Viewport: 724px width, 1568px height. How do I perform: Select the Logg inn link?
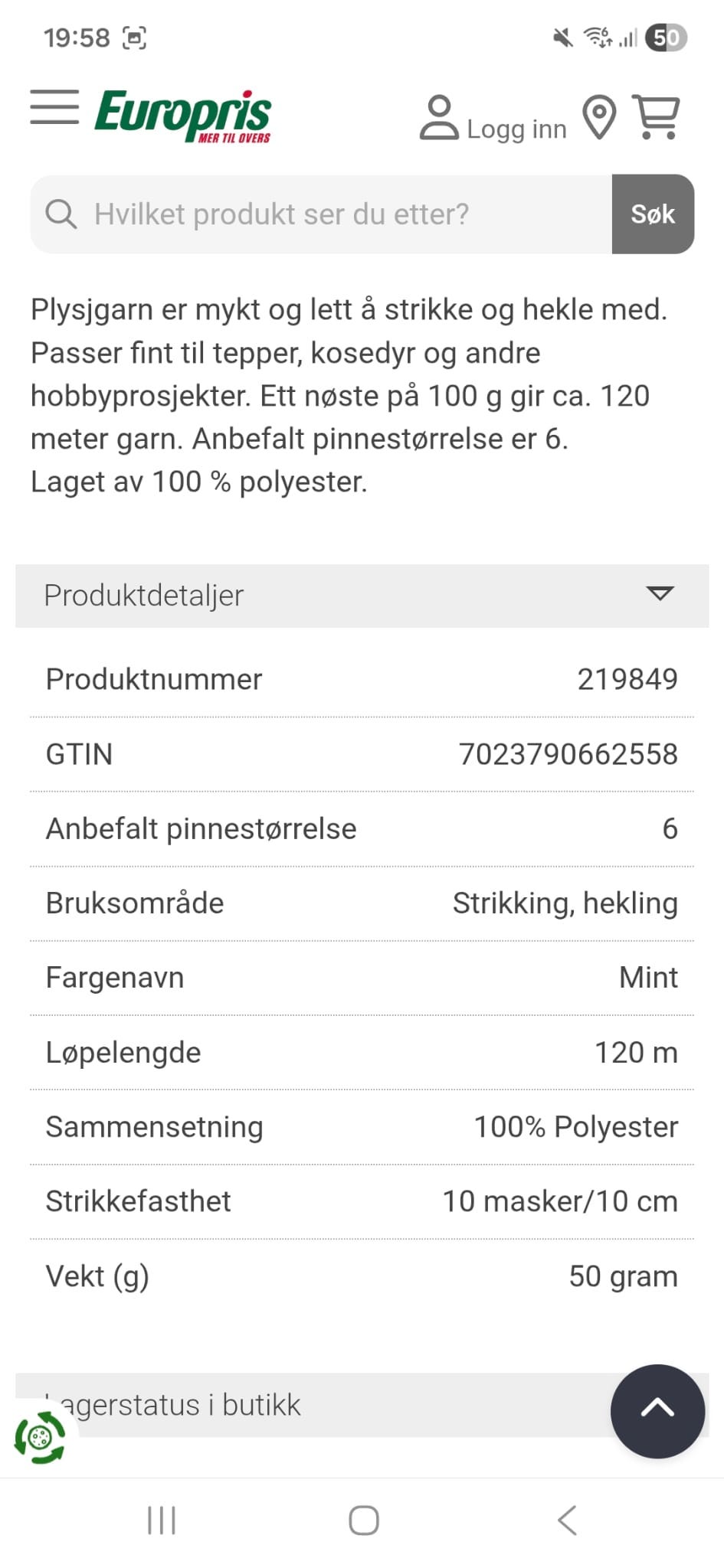(516, 129)
